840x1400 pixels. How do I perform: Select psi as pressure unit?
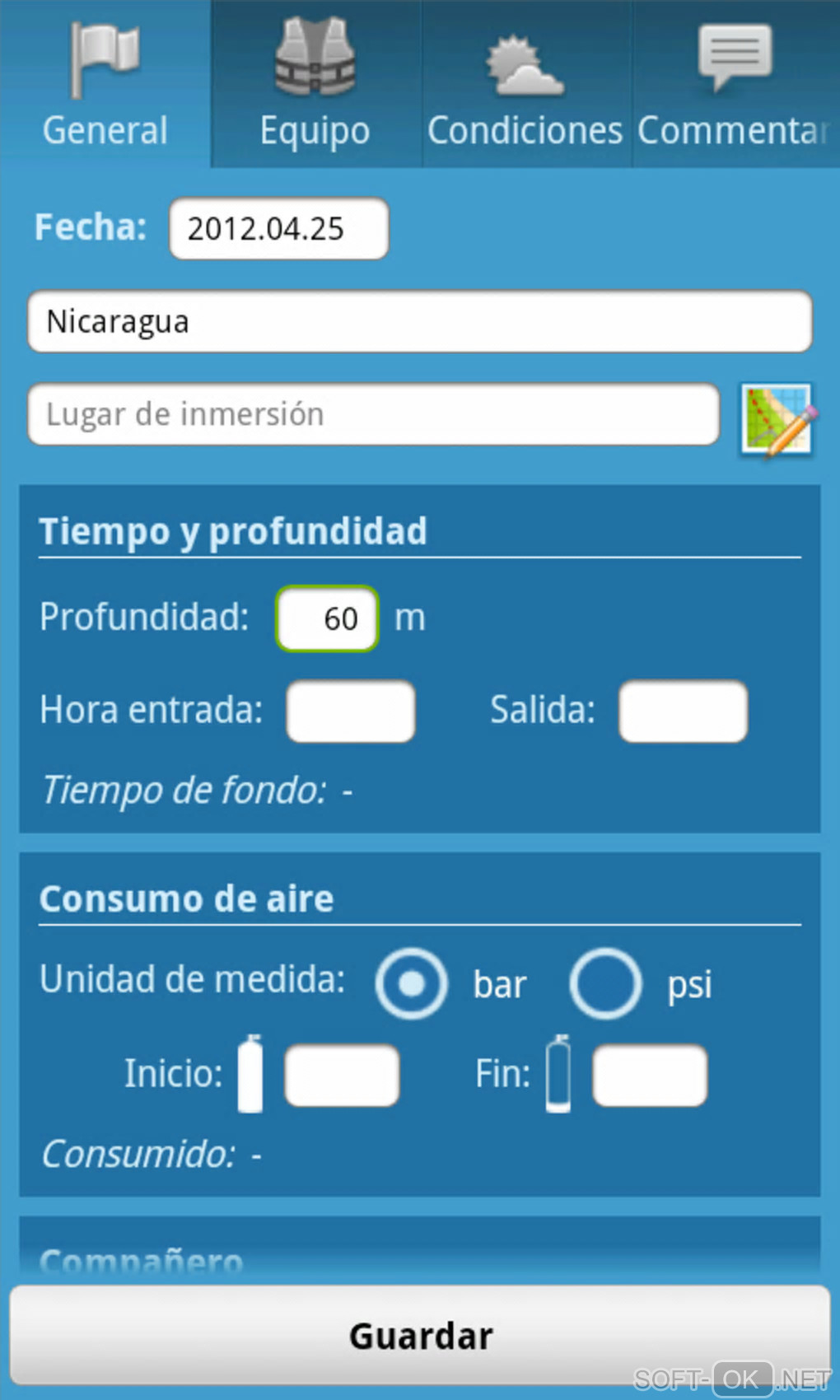pyautogui.click(x=605, y=983)
